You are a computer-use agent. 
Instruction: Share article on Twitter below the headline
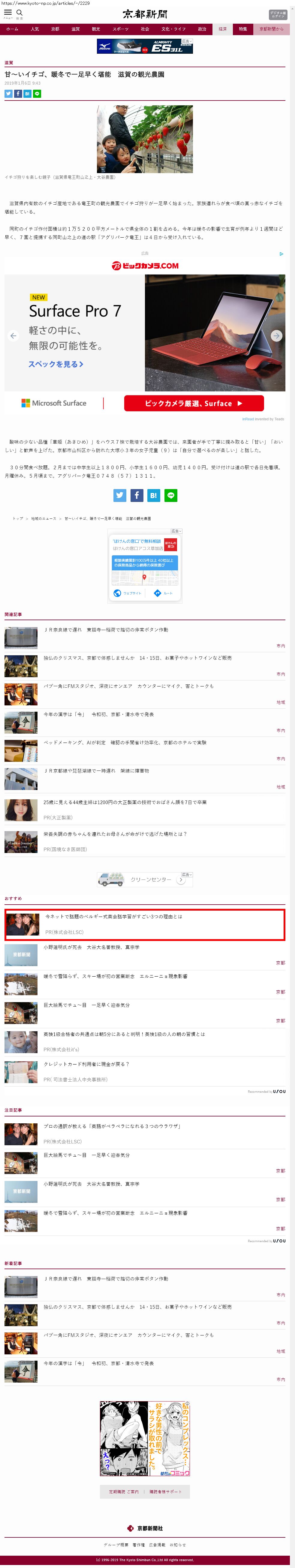(8, 94)
